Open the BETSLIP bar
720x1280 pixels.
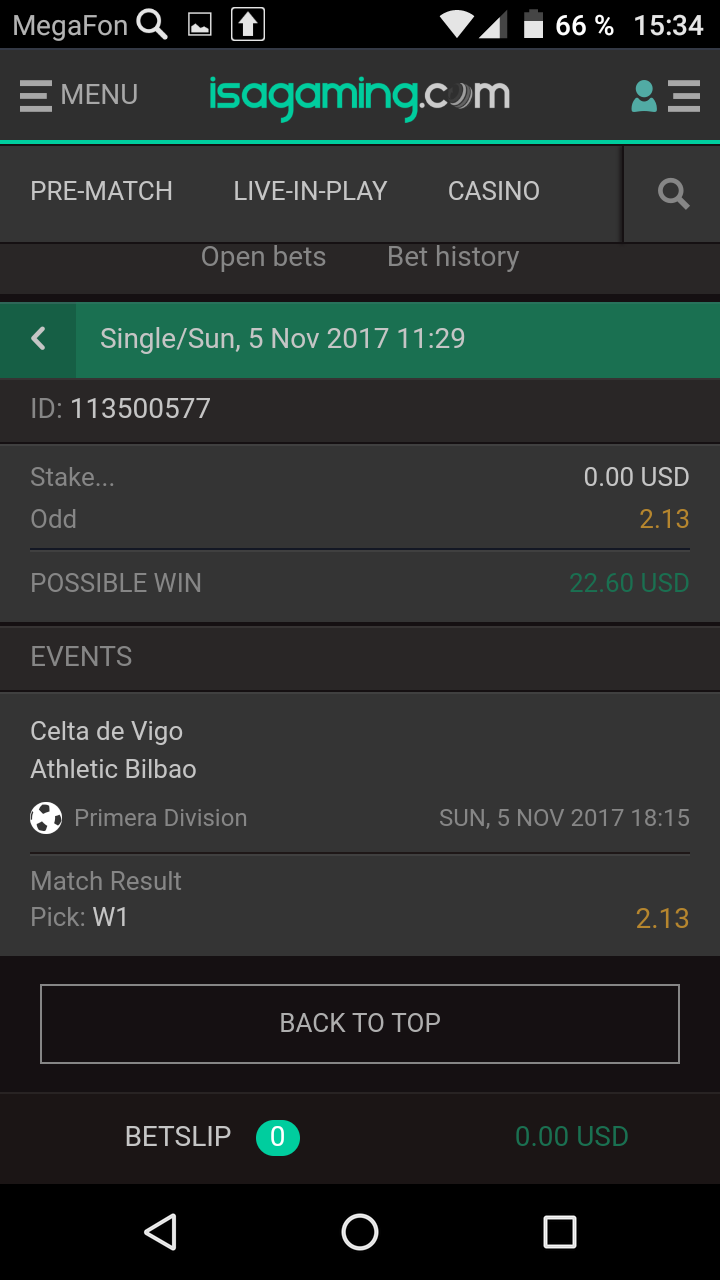tap(360, 1137)
